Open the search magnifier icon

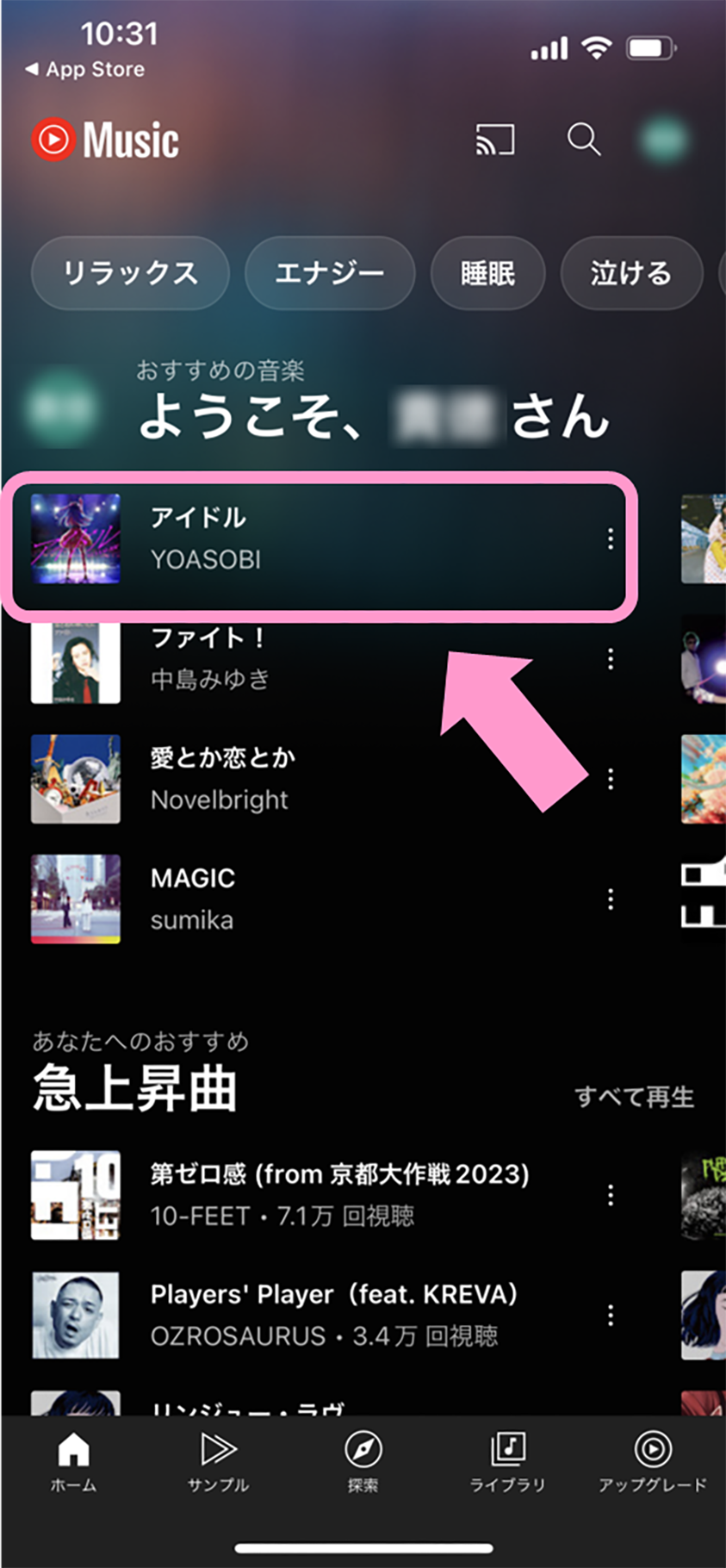pos(583,139)
